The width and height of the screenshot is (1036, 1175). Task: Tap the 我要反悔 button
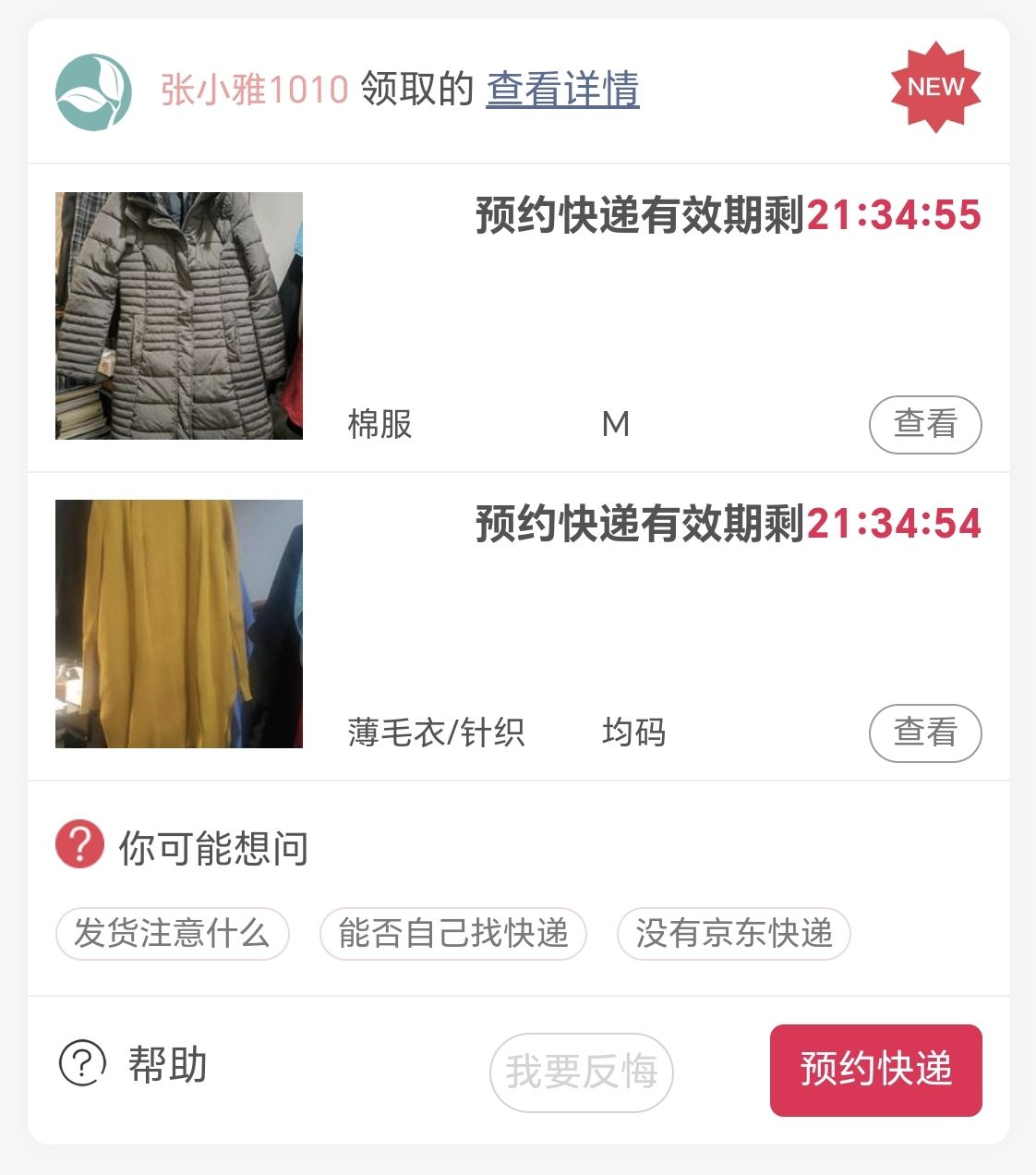(x=581, y=1072)
